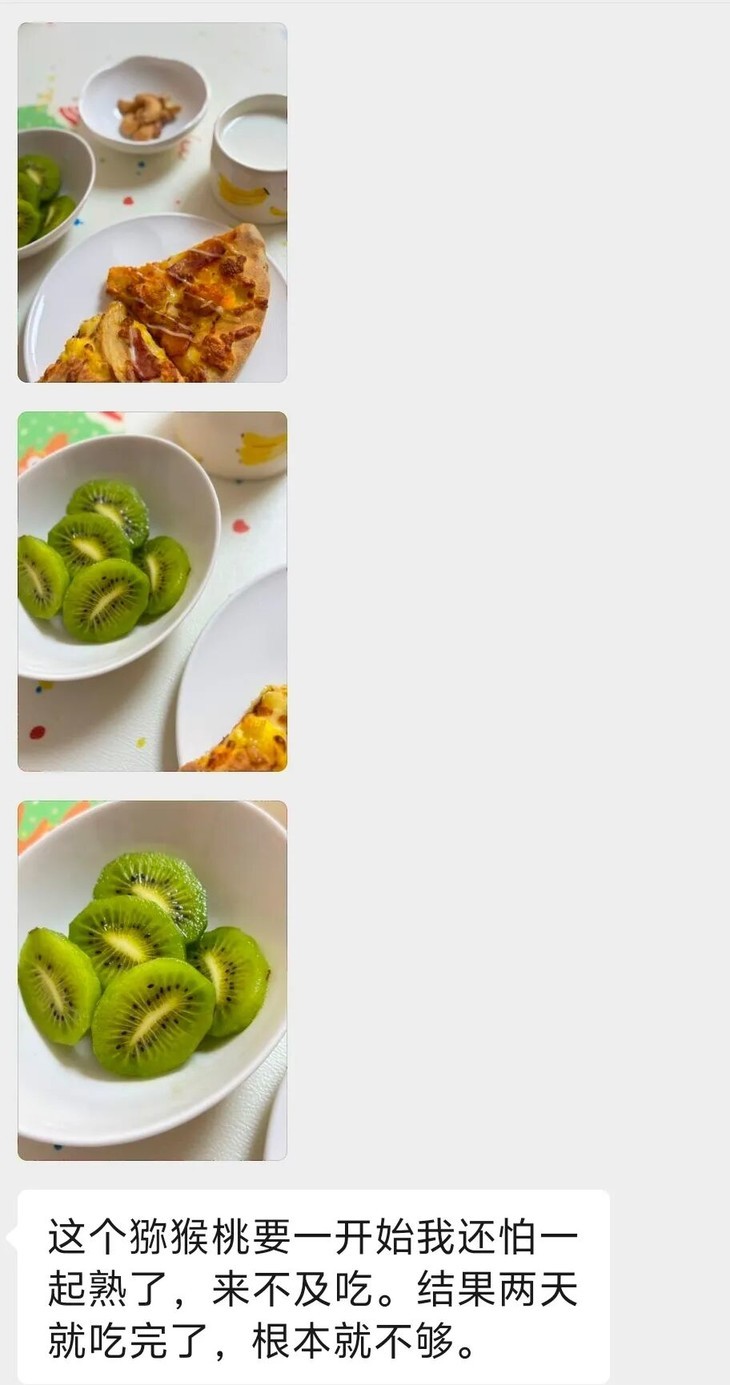Screen dimensions: 730x1385
Task: Open the close-up kiwi slices photo
Action: (x=152, y=980)
